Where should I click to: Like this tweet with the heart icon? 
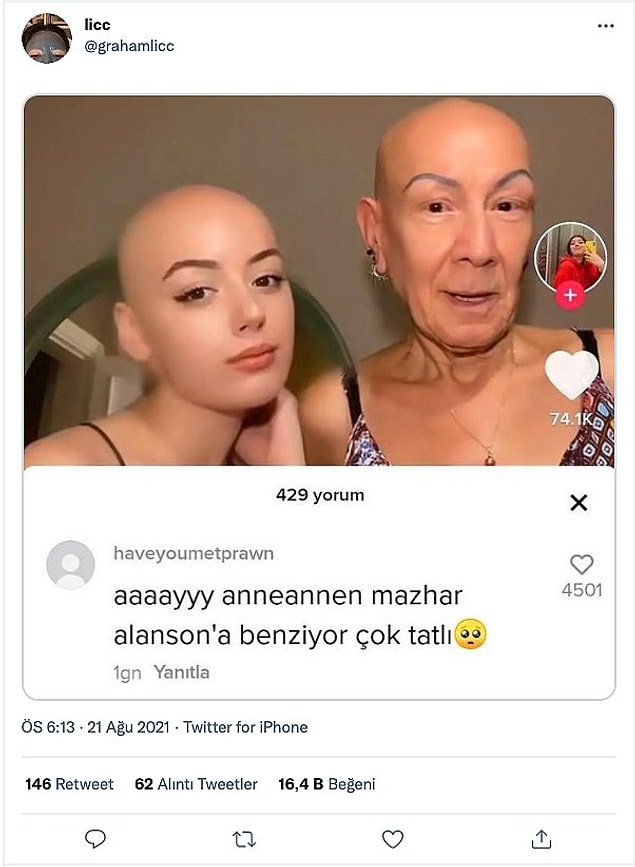[x=393, y=838]
